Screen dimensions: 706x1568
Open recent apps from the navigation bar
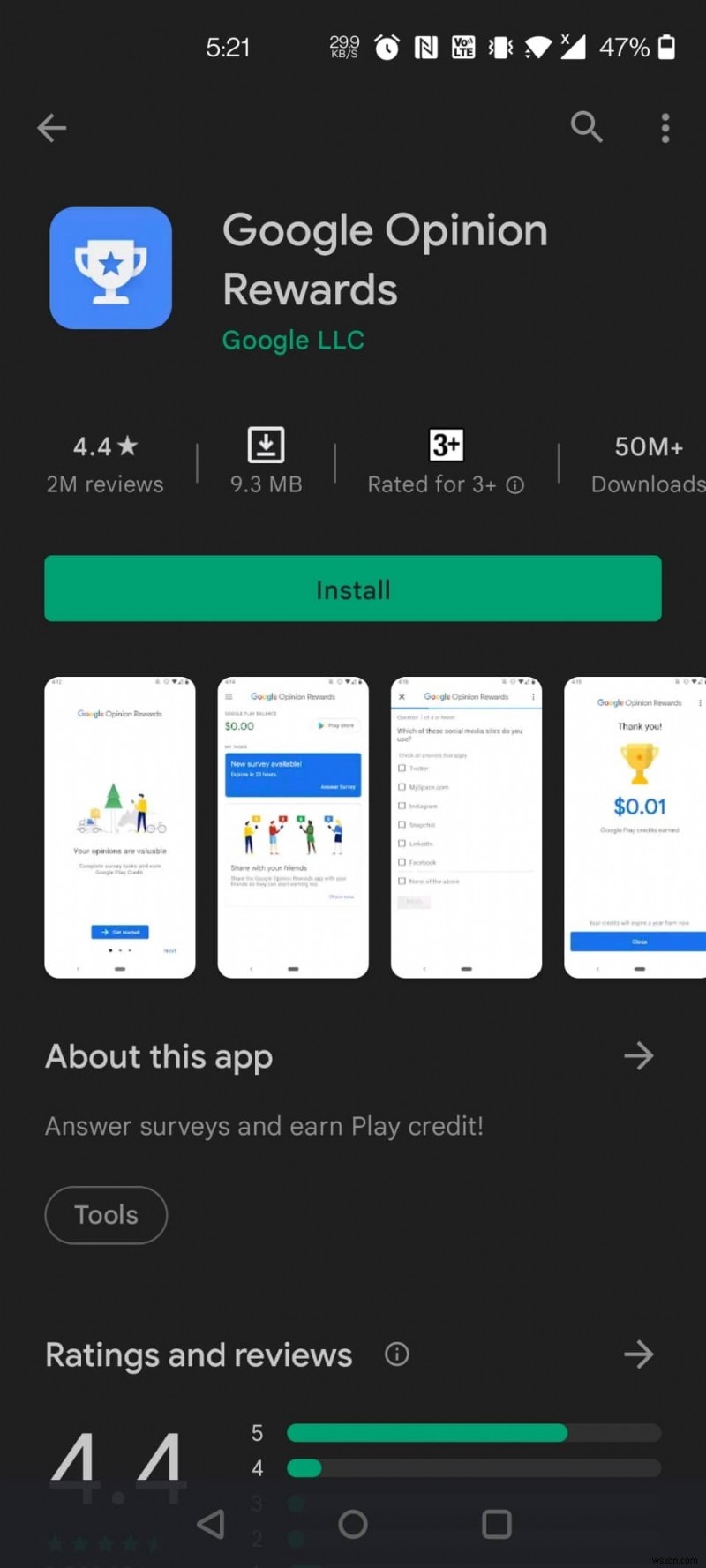[496, 1524]
